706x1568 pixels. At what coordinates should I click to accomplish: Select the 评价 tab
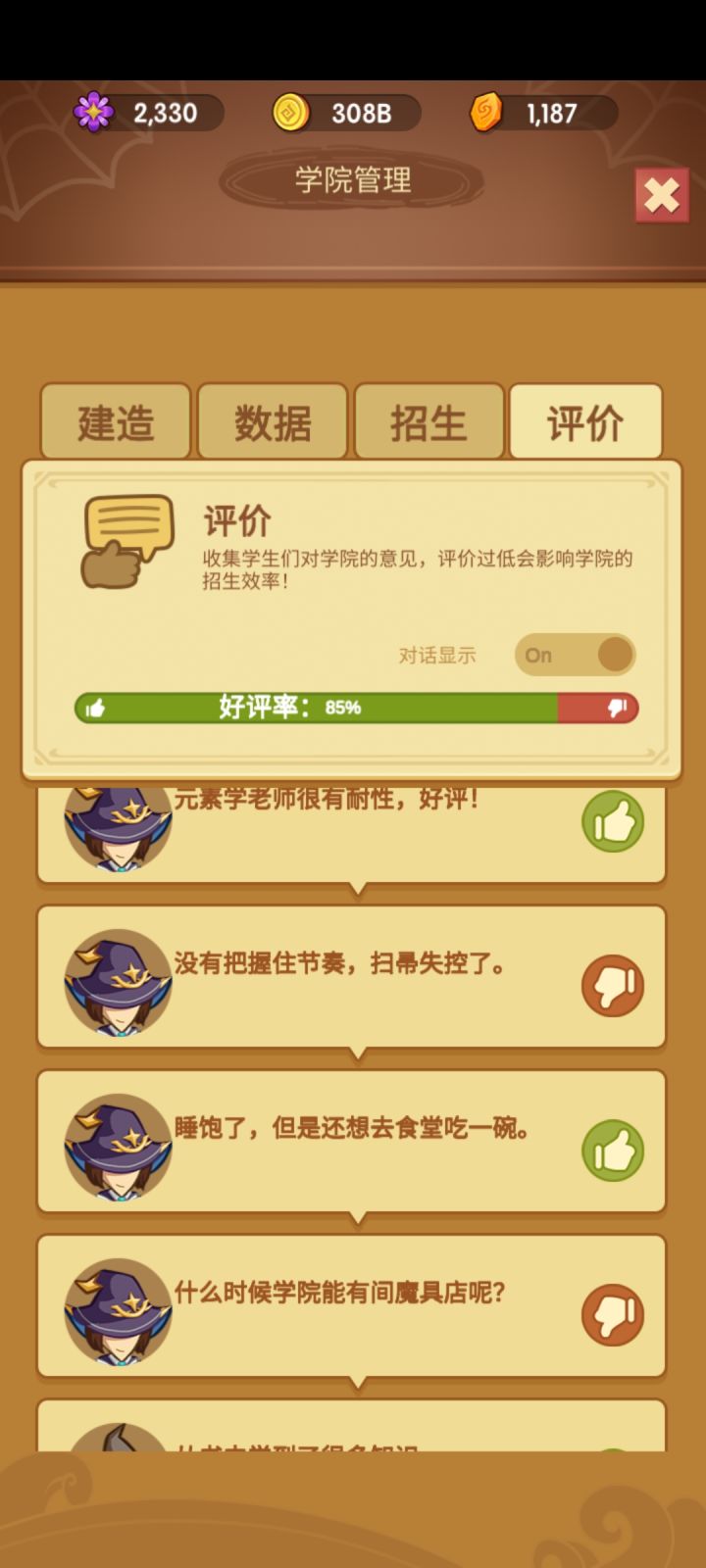[x=585, y=421]
